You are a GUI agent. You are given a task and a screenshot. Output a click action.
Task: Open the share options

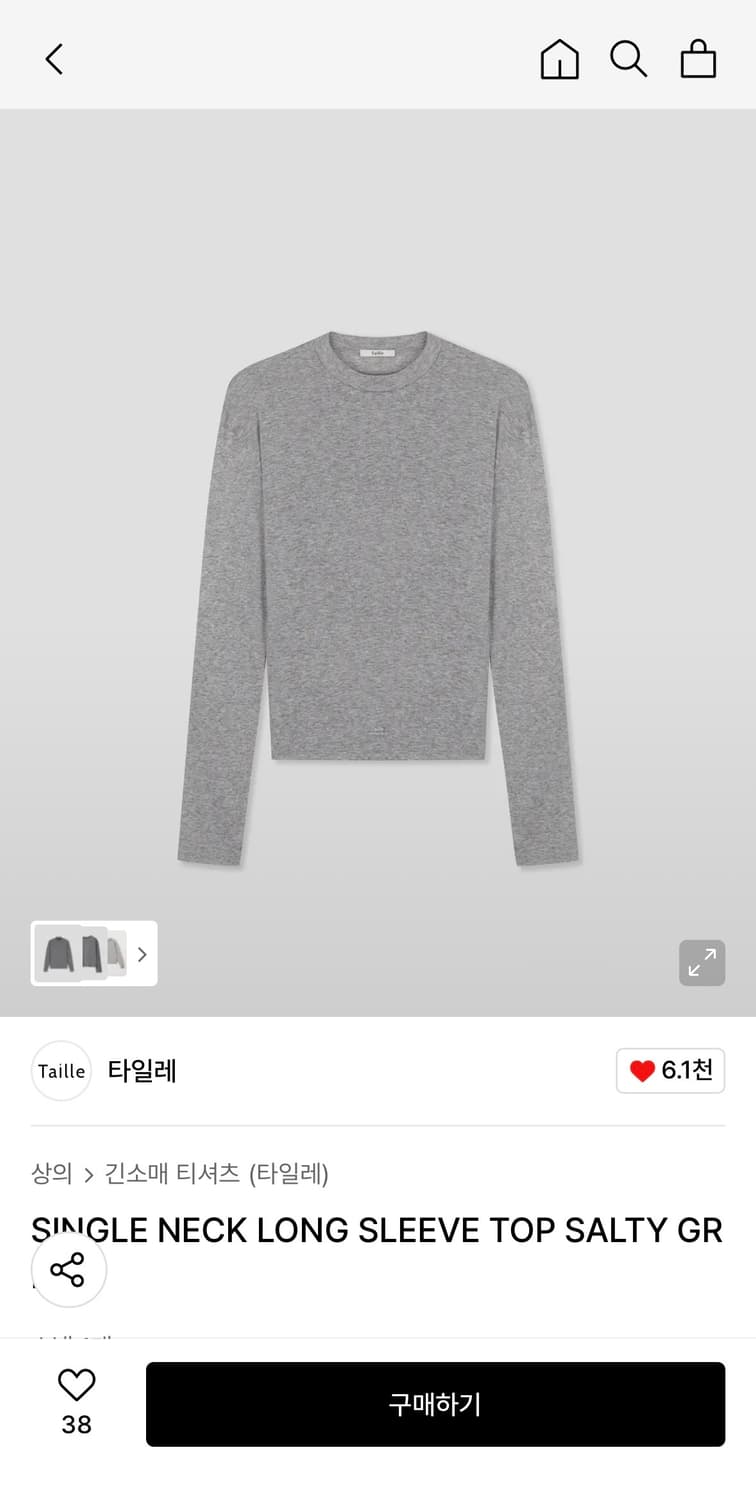[68, 1269]
